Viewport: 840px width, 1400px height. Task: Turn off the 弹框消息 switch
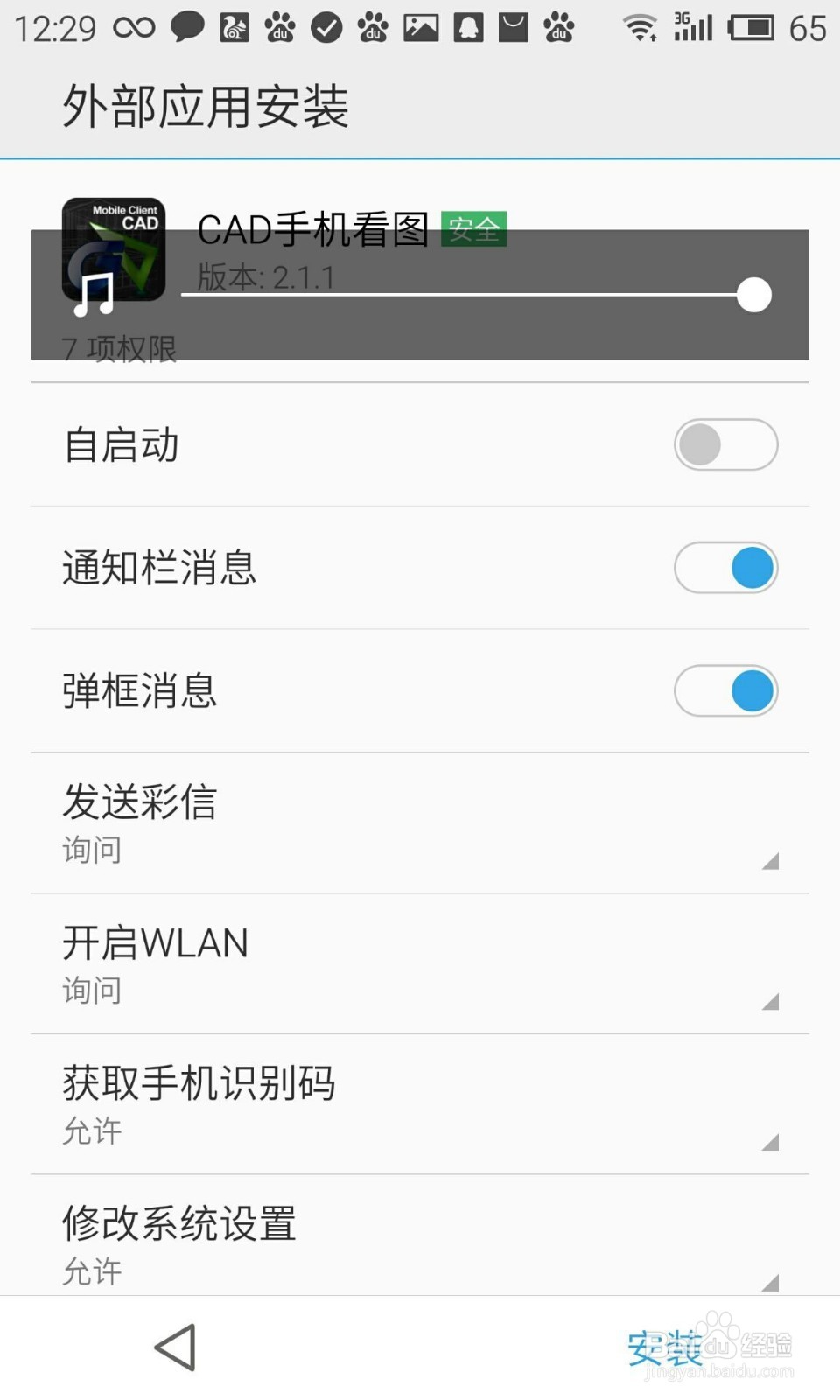tap(726, 690)
